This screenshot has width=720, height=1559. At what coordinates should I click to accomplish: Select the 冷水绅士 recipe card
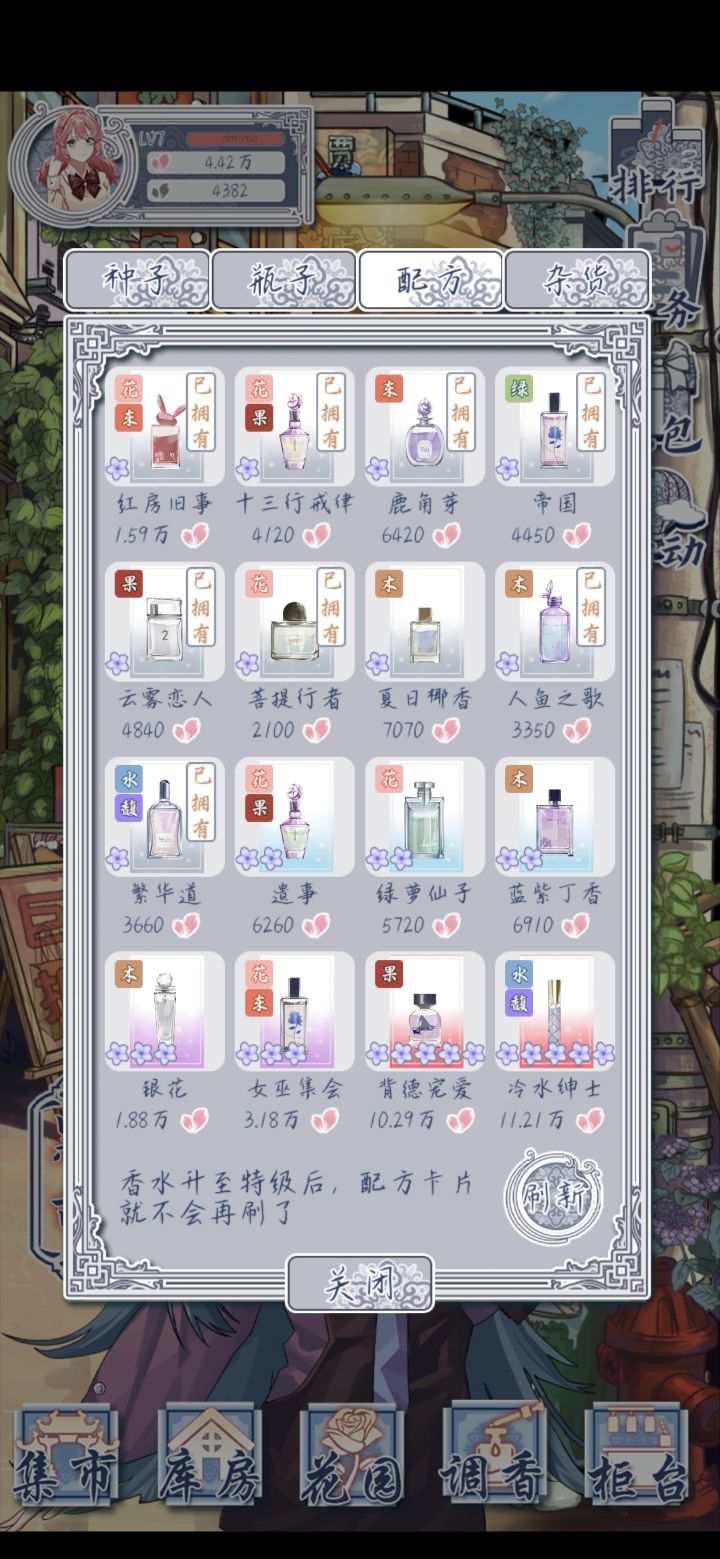pos(554,1011)
